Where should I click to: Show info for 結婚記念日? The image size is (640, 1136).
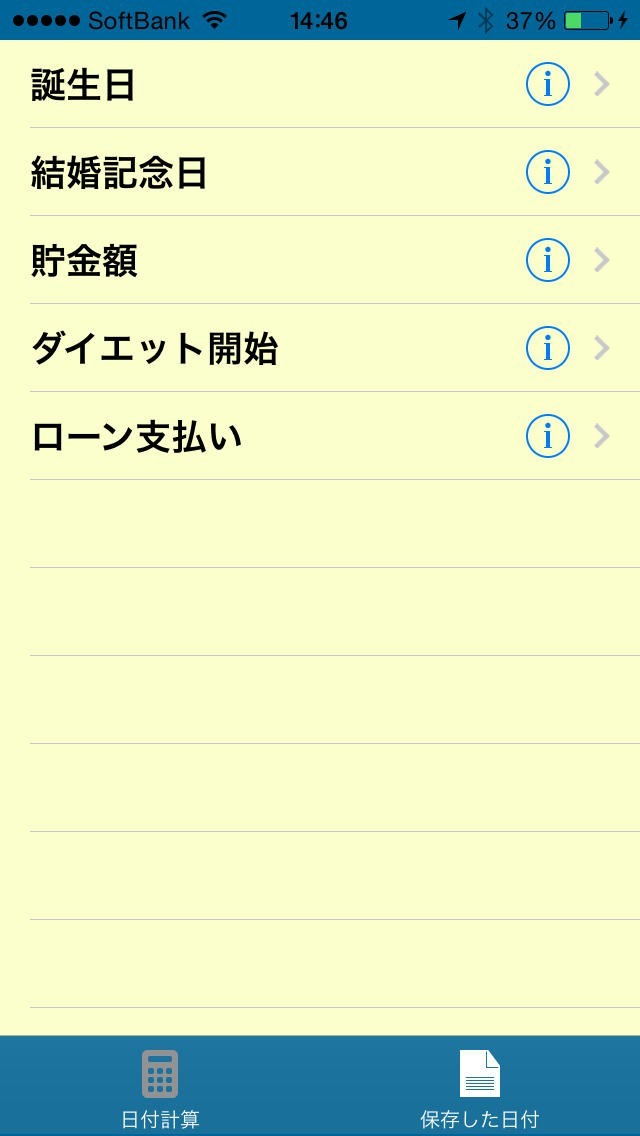[547, 173]
